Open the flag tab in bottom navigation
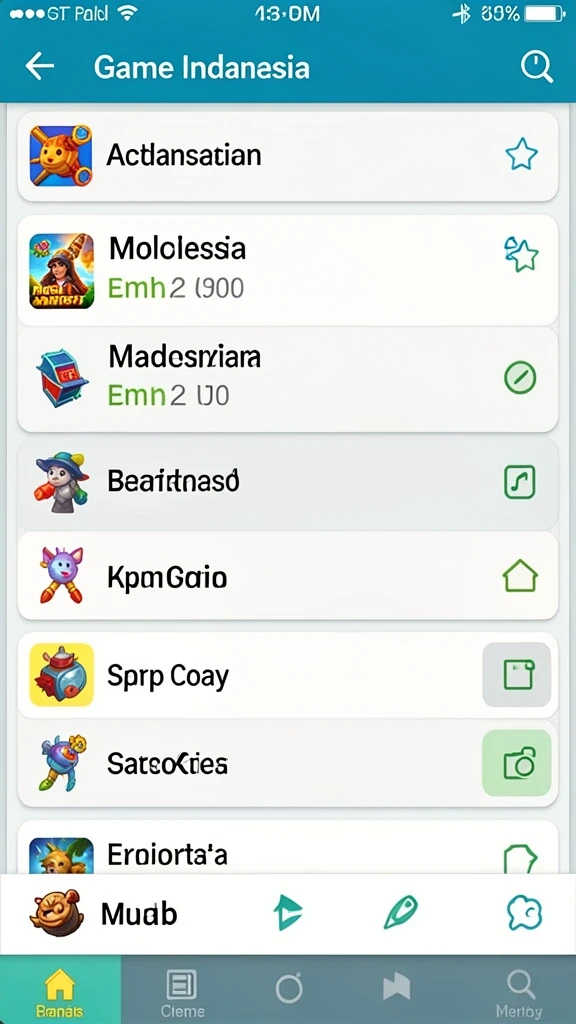This screenshot has width=576, height=1024. click(396, 987)
